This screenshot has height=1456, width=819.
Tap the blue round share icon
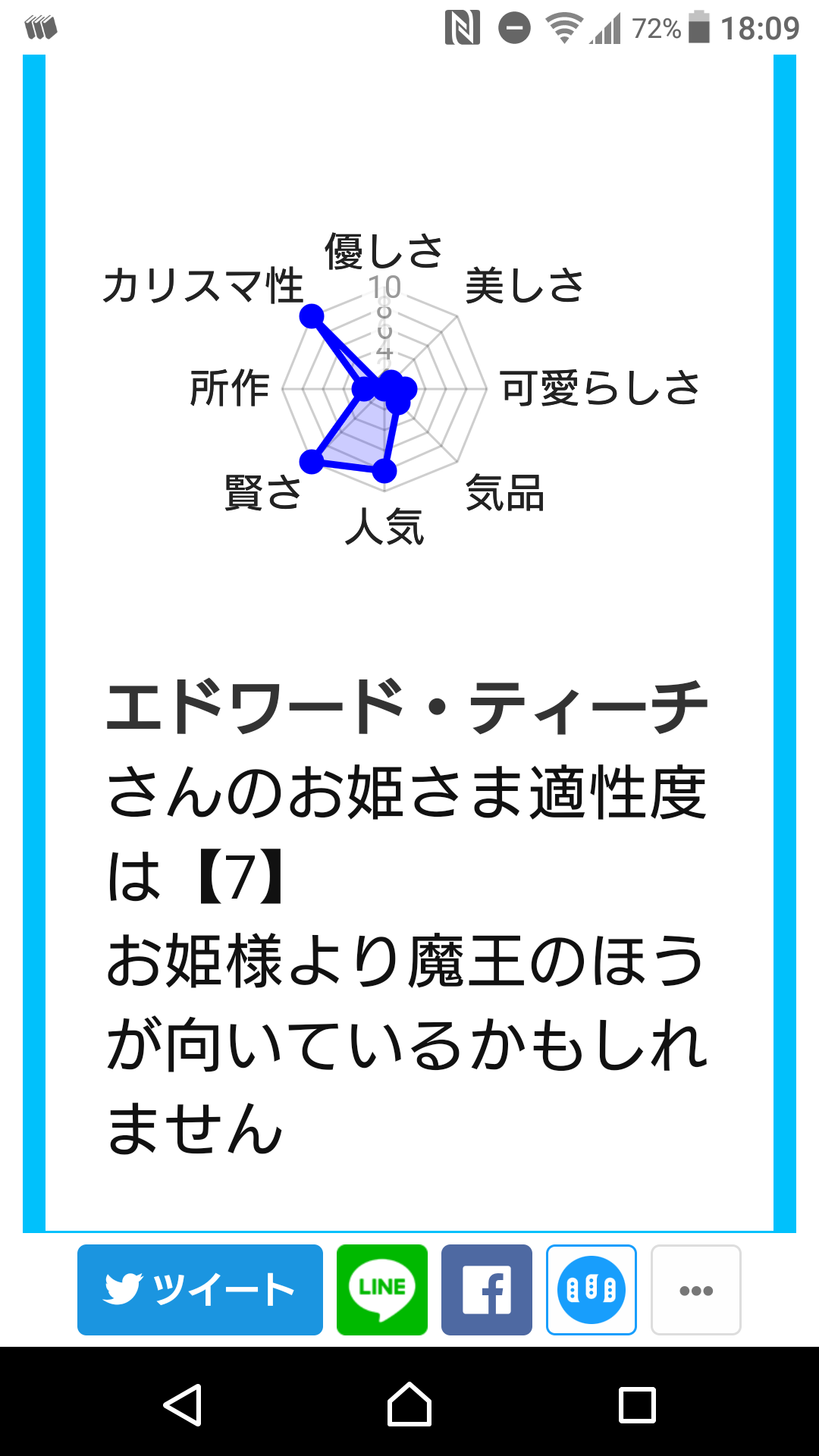(x=591, y=1289)
